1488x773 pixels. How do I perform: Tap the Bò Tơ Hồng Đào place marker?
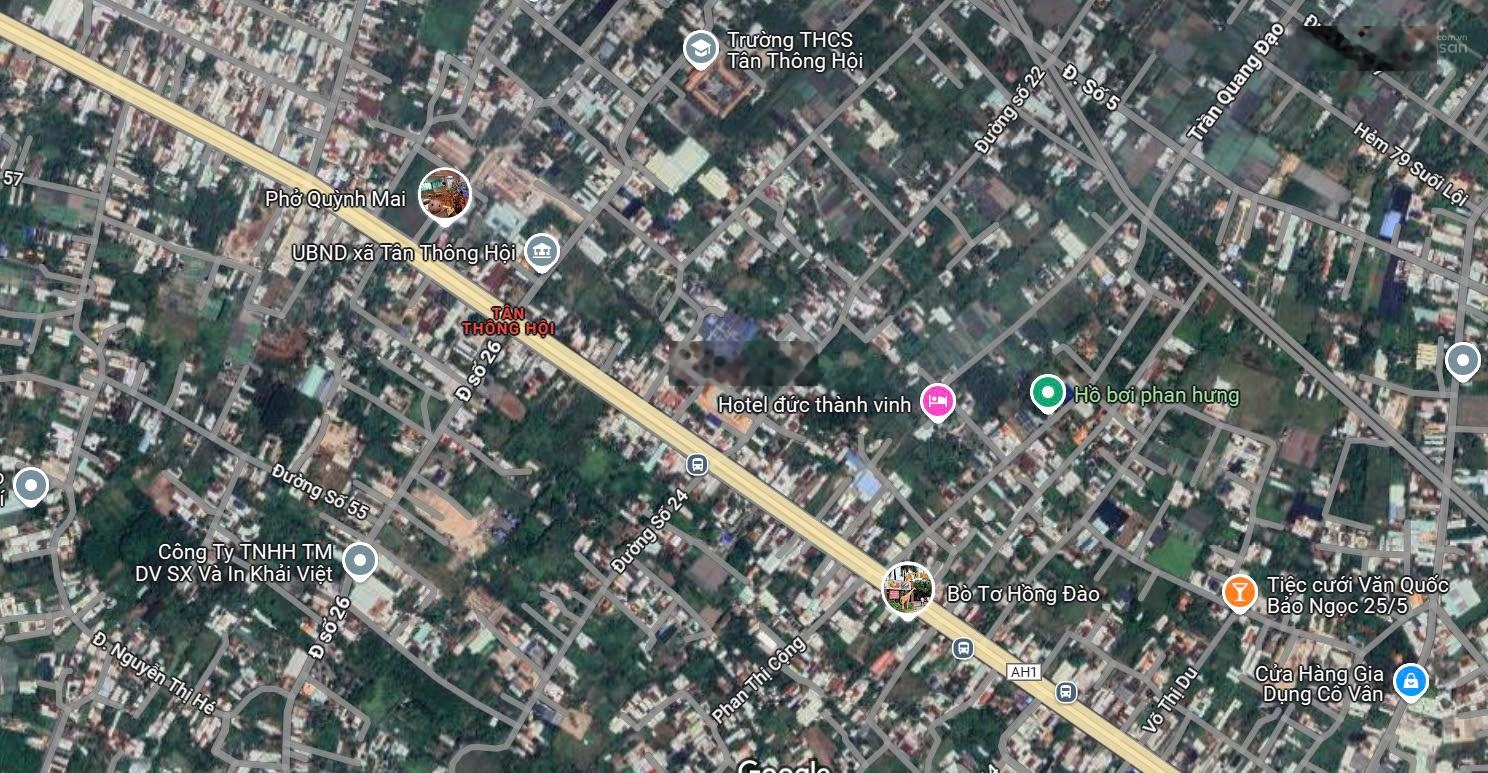click(x=907, y=589)
